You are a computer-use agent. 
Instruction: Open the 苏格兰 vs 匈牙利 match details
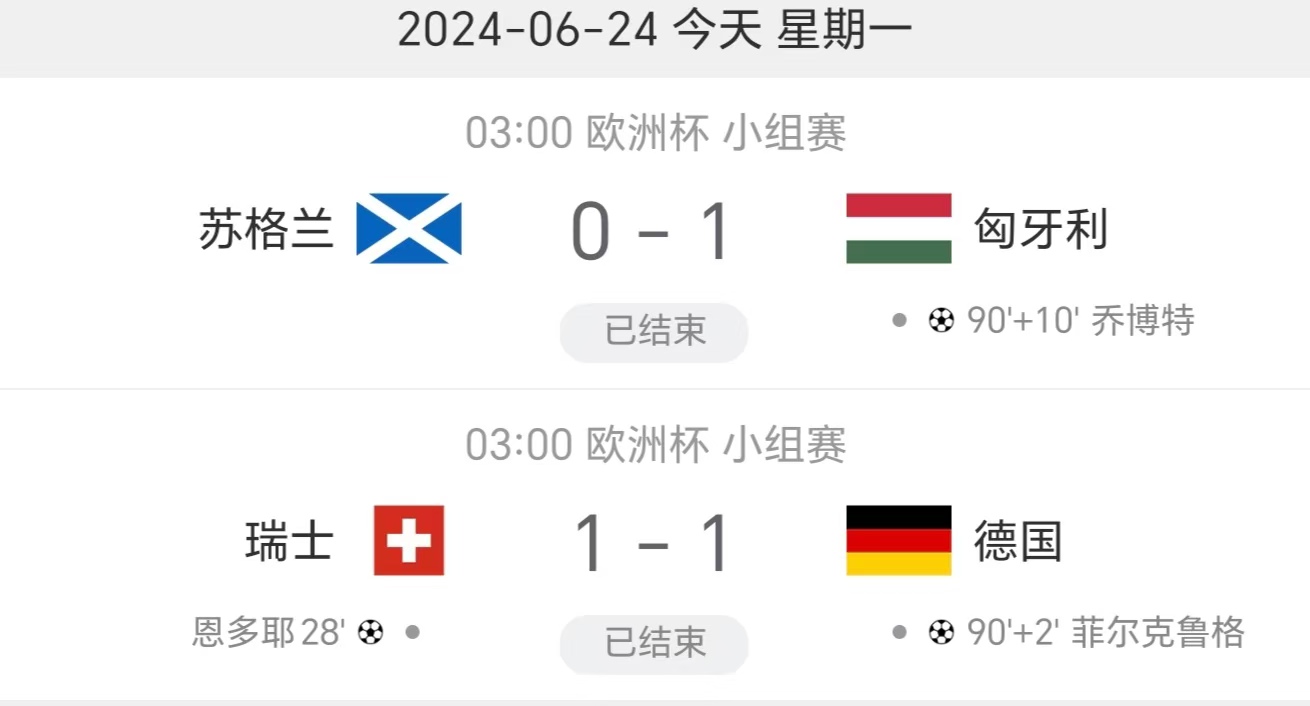coord(654,232)
